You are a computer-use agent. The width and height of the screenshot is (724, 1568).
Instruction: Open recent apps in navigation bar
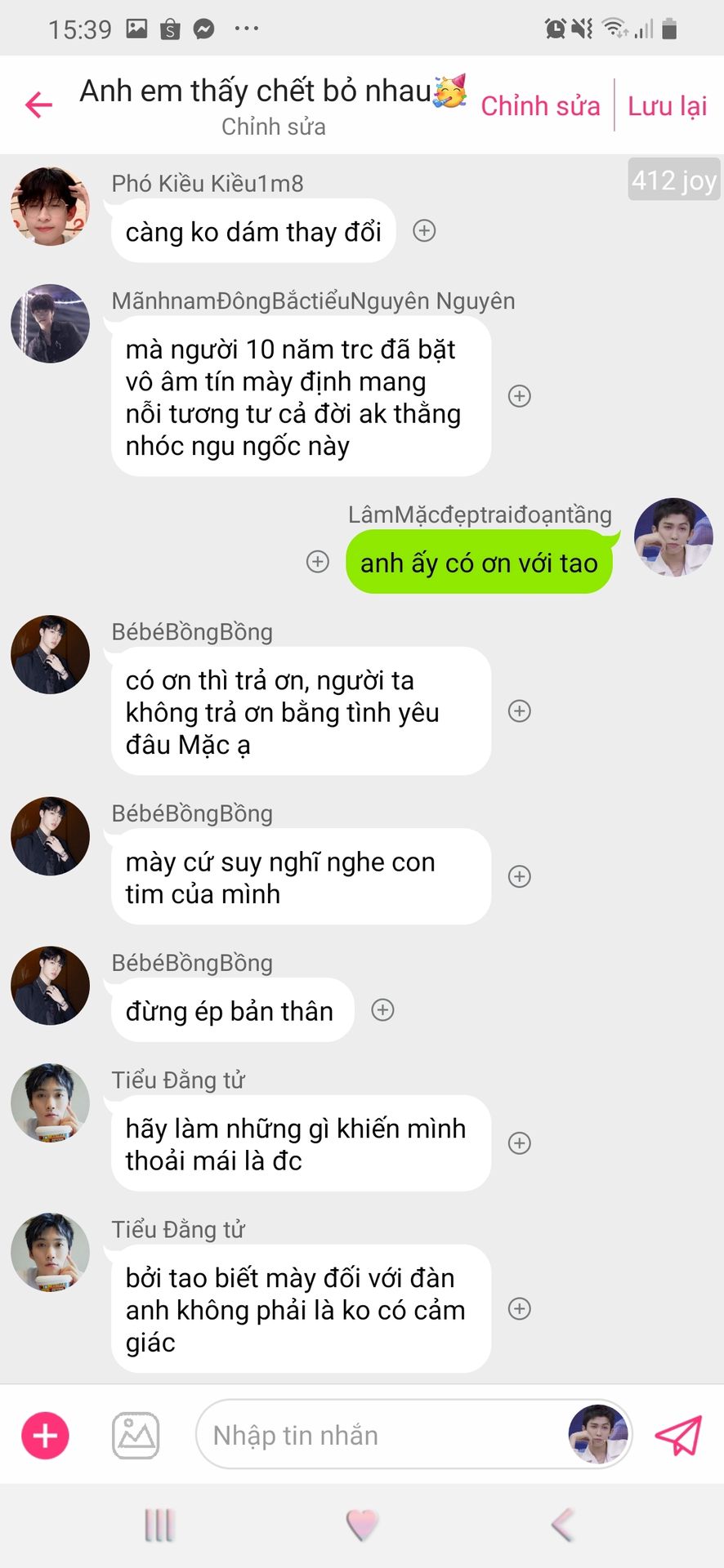159,1525
